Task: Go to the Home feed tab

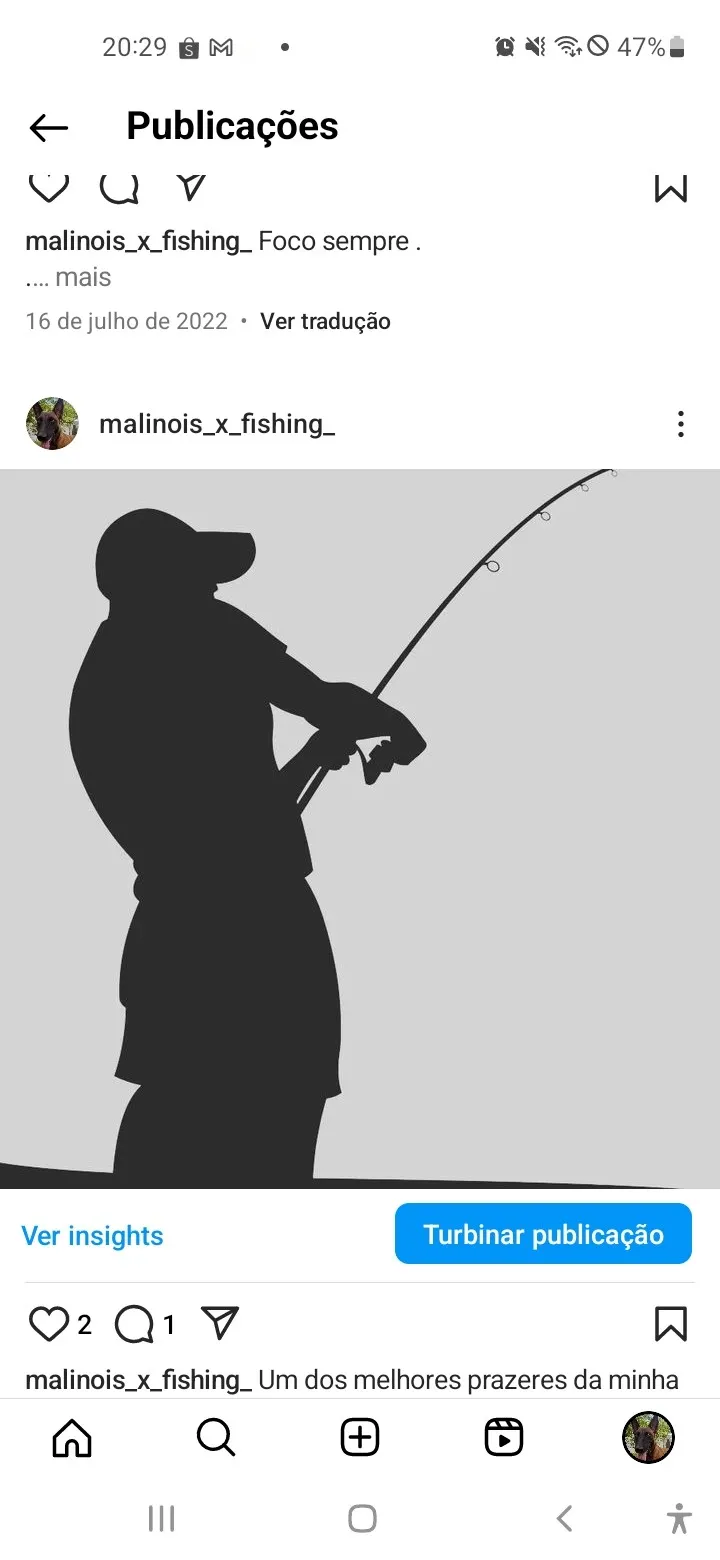Action: [x=72, y=1438]
